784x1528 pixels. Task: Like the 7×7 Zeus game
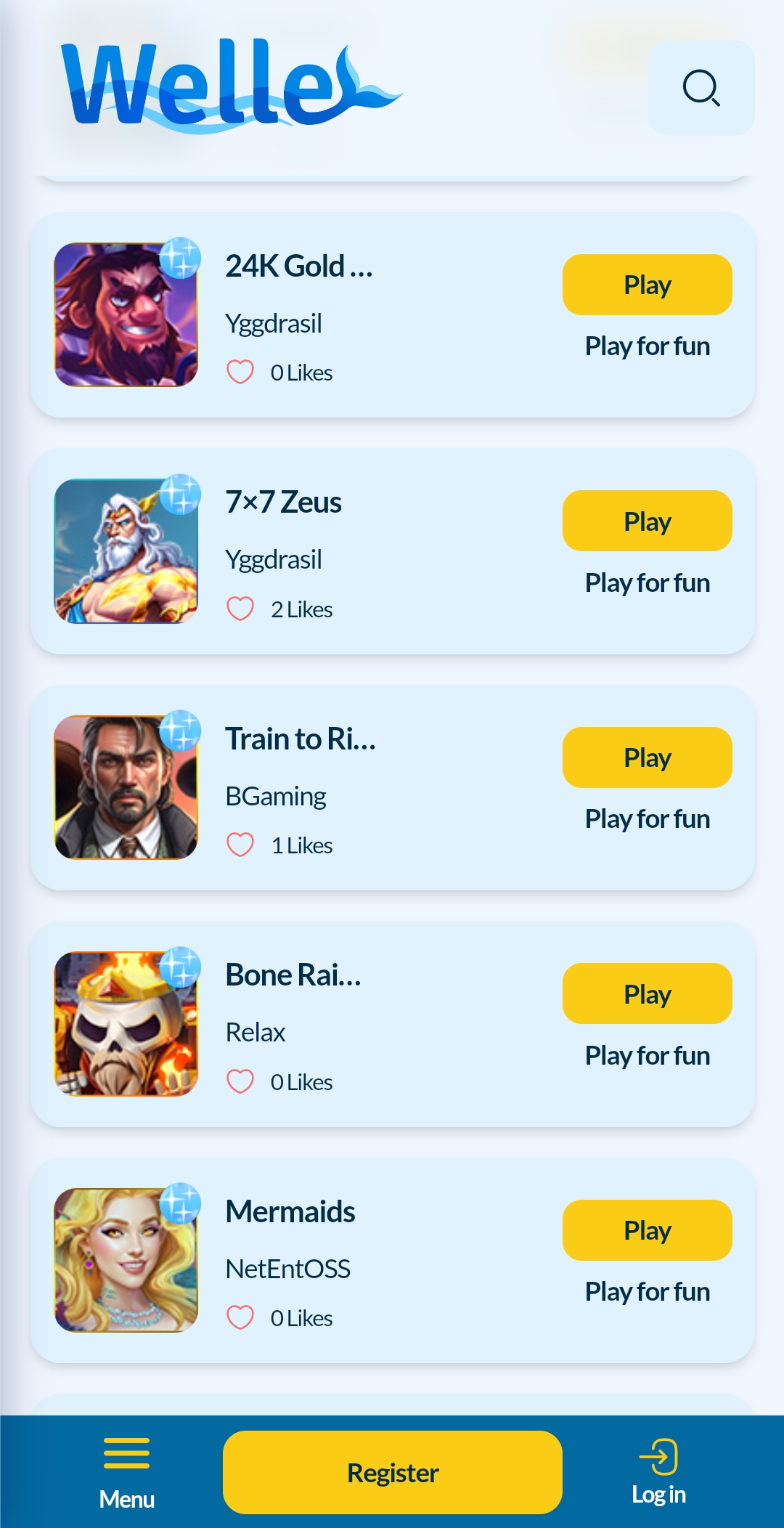240,609
